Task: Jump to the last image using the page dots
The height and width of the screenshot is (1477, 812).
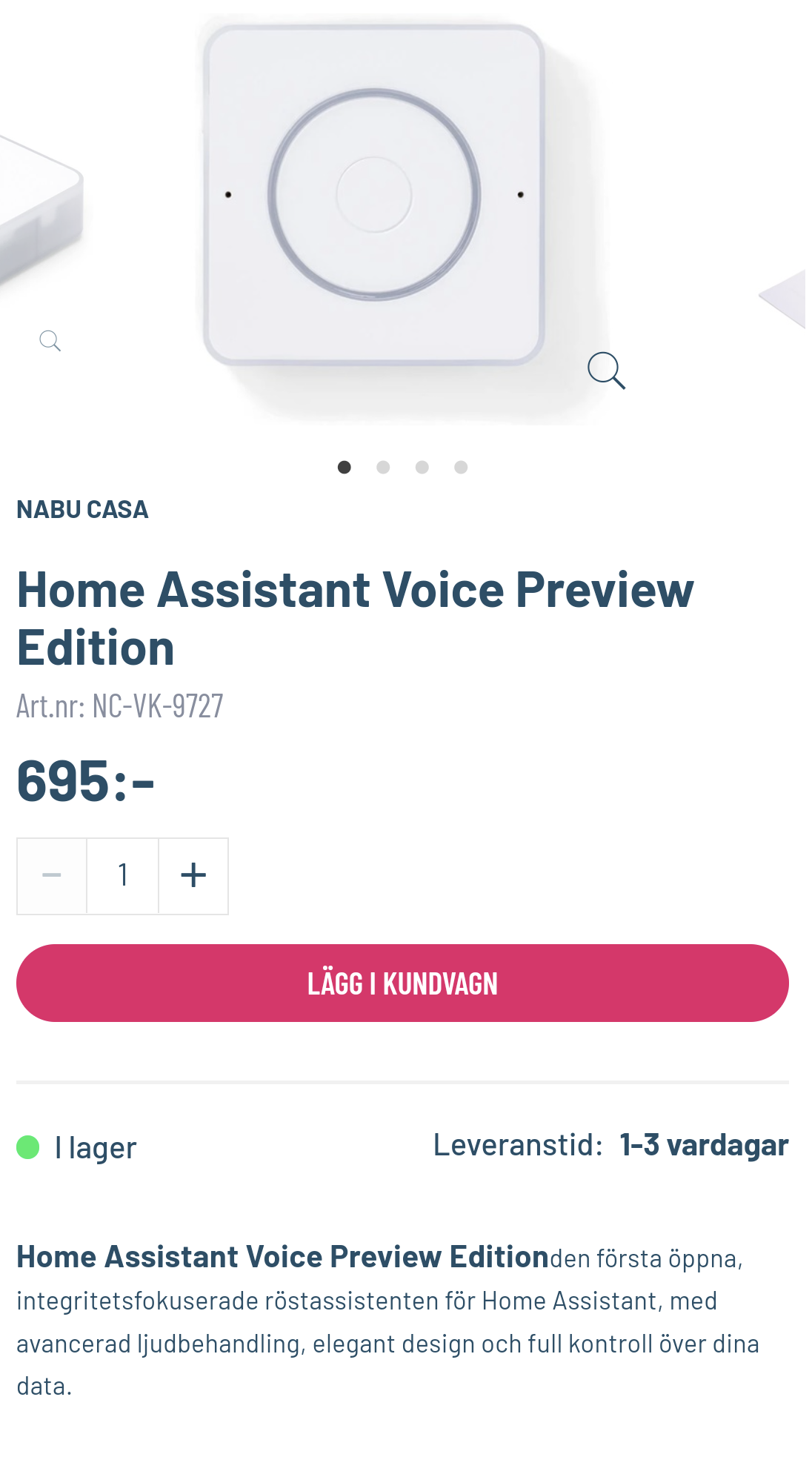Action: coord(461,467)
